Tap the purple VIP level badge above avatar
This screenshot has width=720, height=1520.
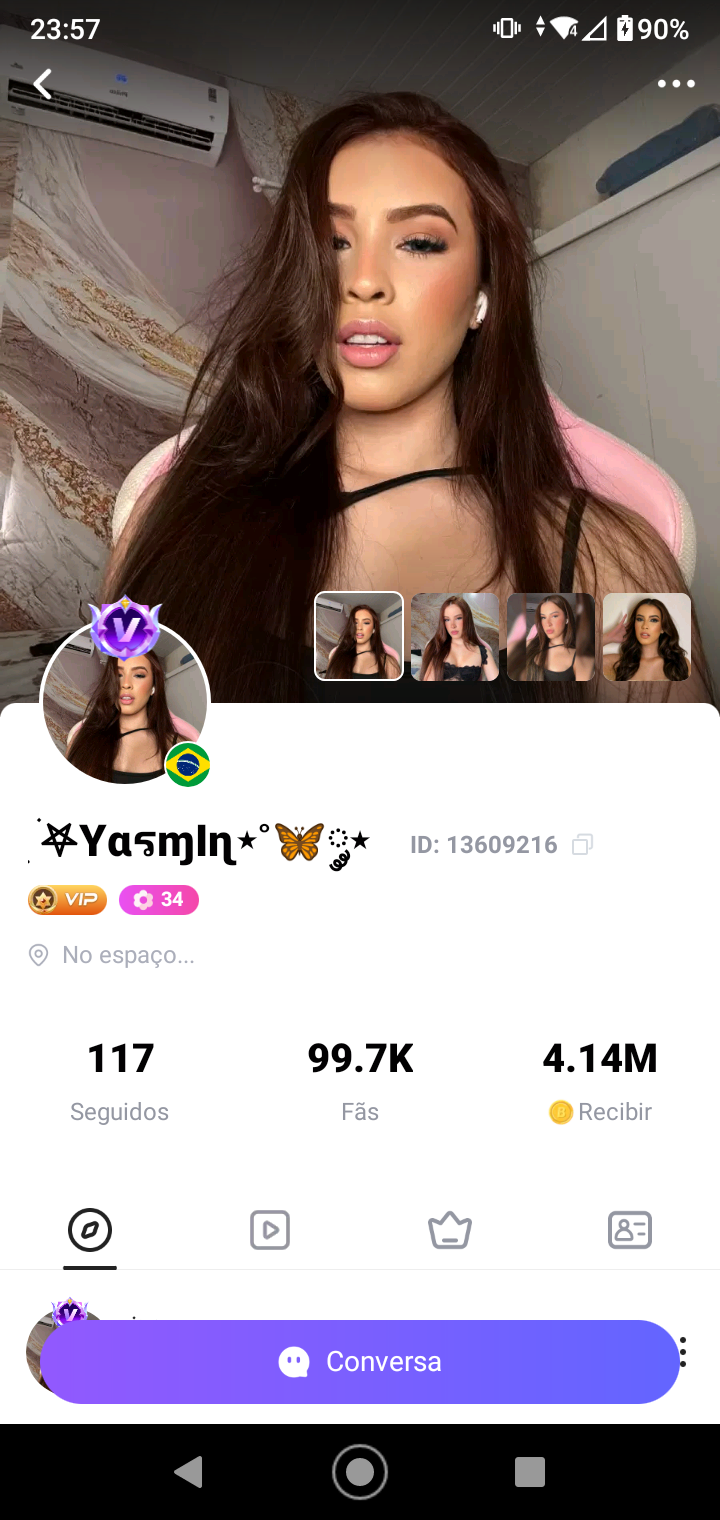tap(126, 626)
